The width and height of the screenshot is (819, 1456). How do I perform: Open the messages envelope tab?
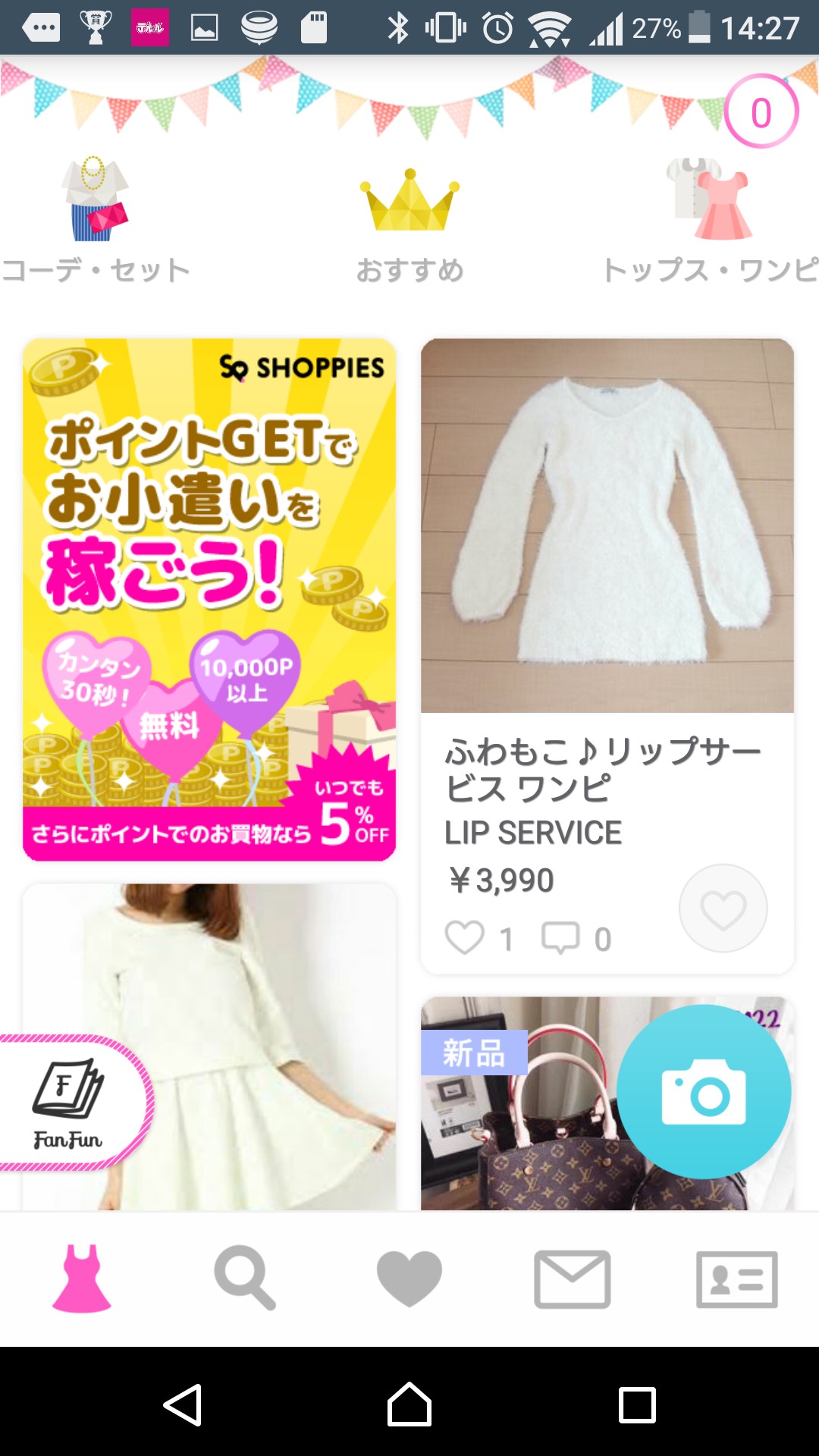click(x=573, y=1279)
